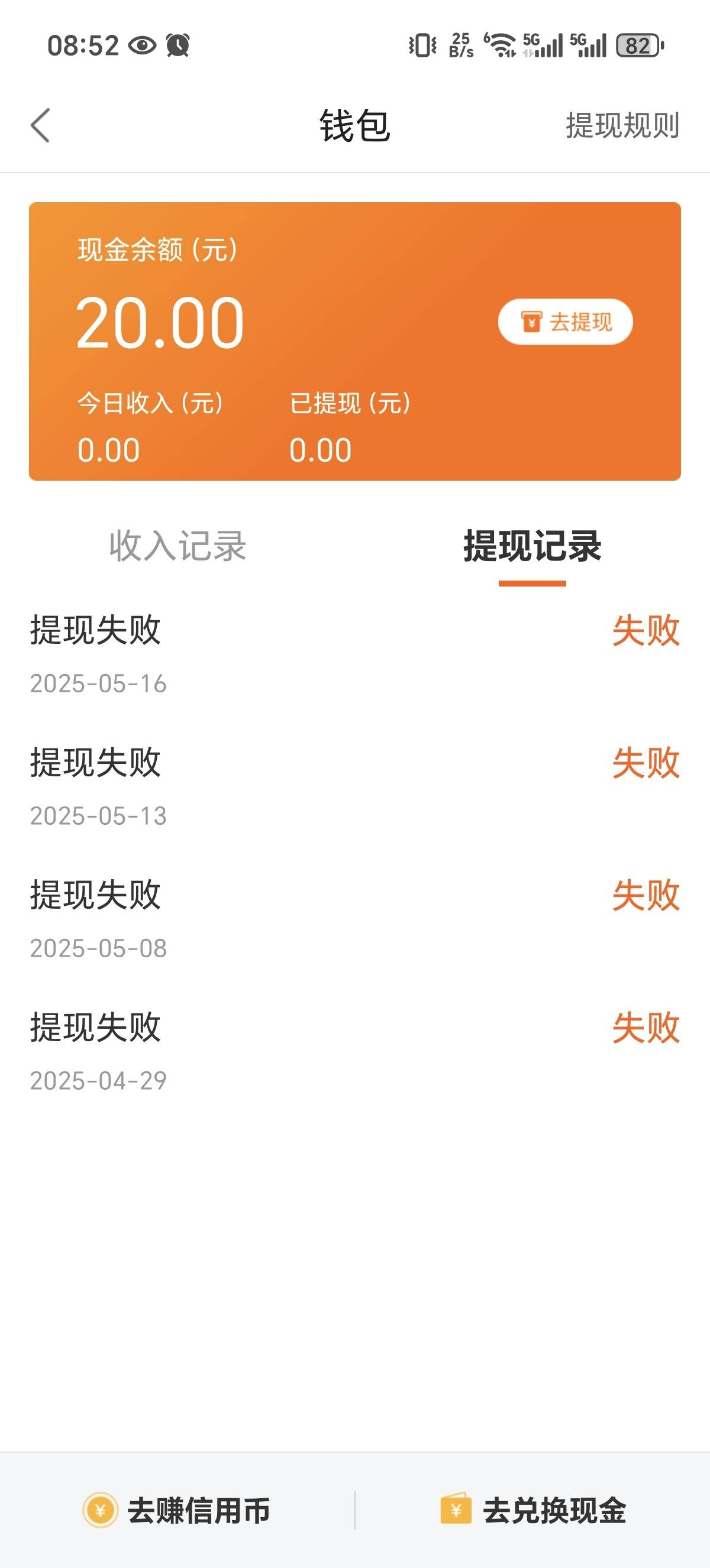Image resolution: width=710 pixels, height=1568 pixels.
Task: Tap 去兑换现金 at the bottom
Action: [533, 1510]
